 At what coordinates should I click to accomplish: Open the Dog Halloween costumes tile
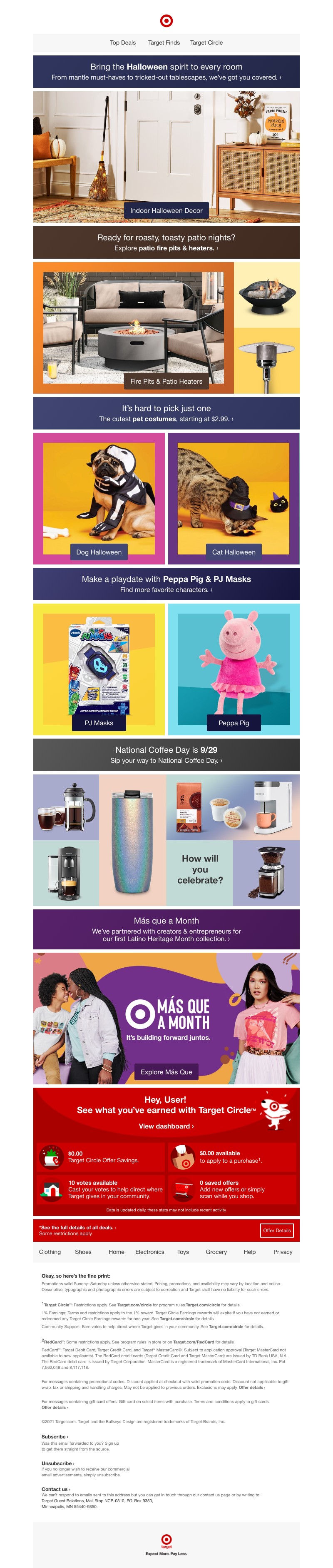[x=98, y=552]
